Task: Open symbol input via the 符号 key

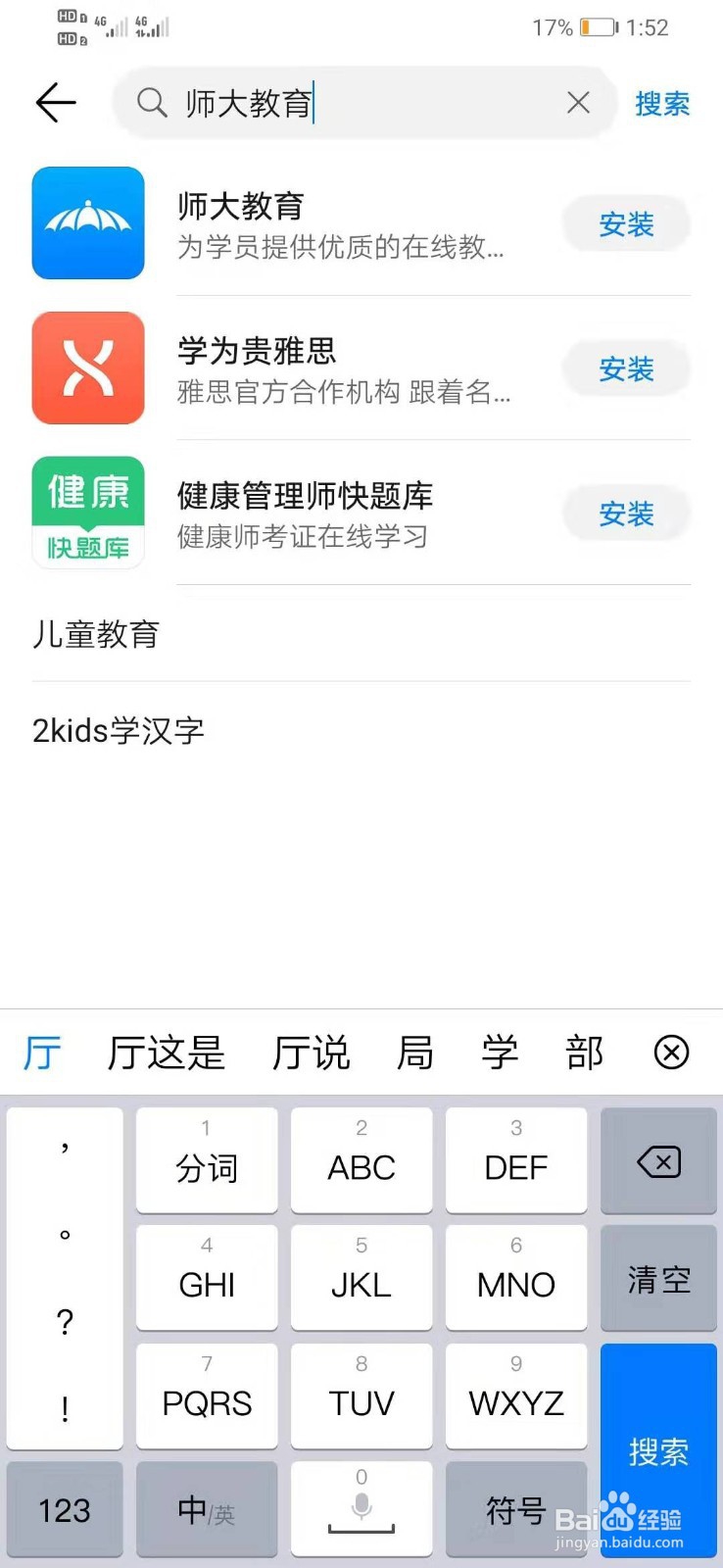Action: pos(516,1509)
